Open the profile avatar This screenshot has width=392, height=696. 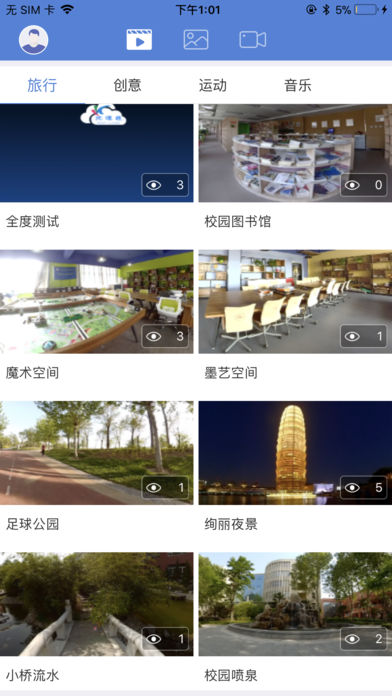tap(33, 40)
